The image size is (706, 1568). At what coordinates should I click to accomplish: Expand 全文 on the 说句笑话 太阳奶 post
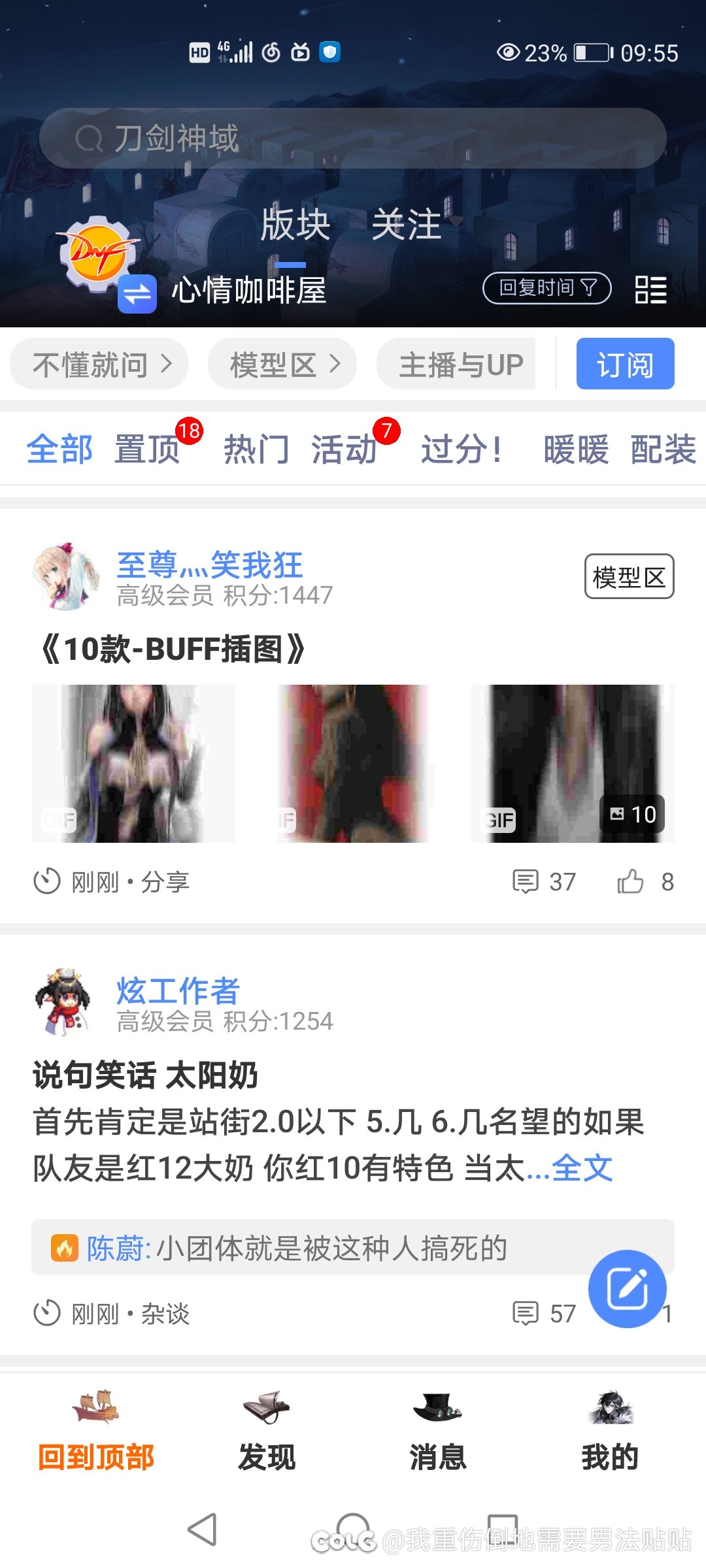click(x=582, y=1168)
